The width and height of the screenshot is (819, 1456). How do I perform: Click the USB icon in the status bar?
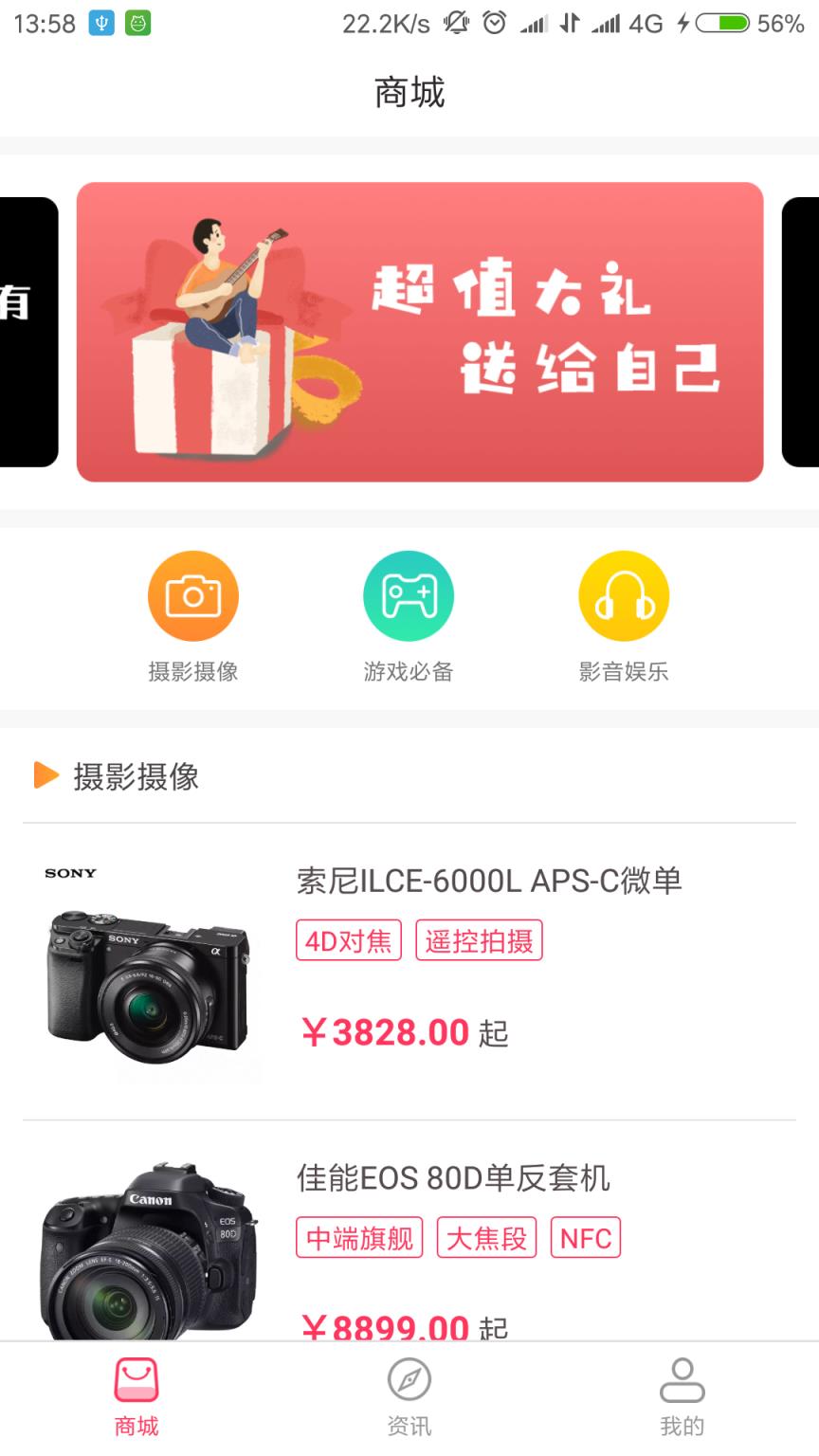click(103, 21)
